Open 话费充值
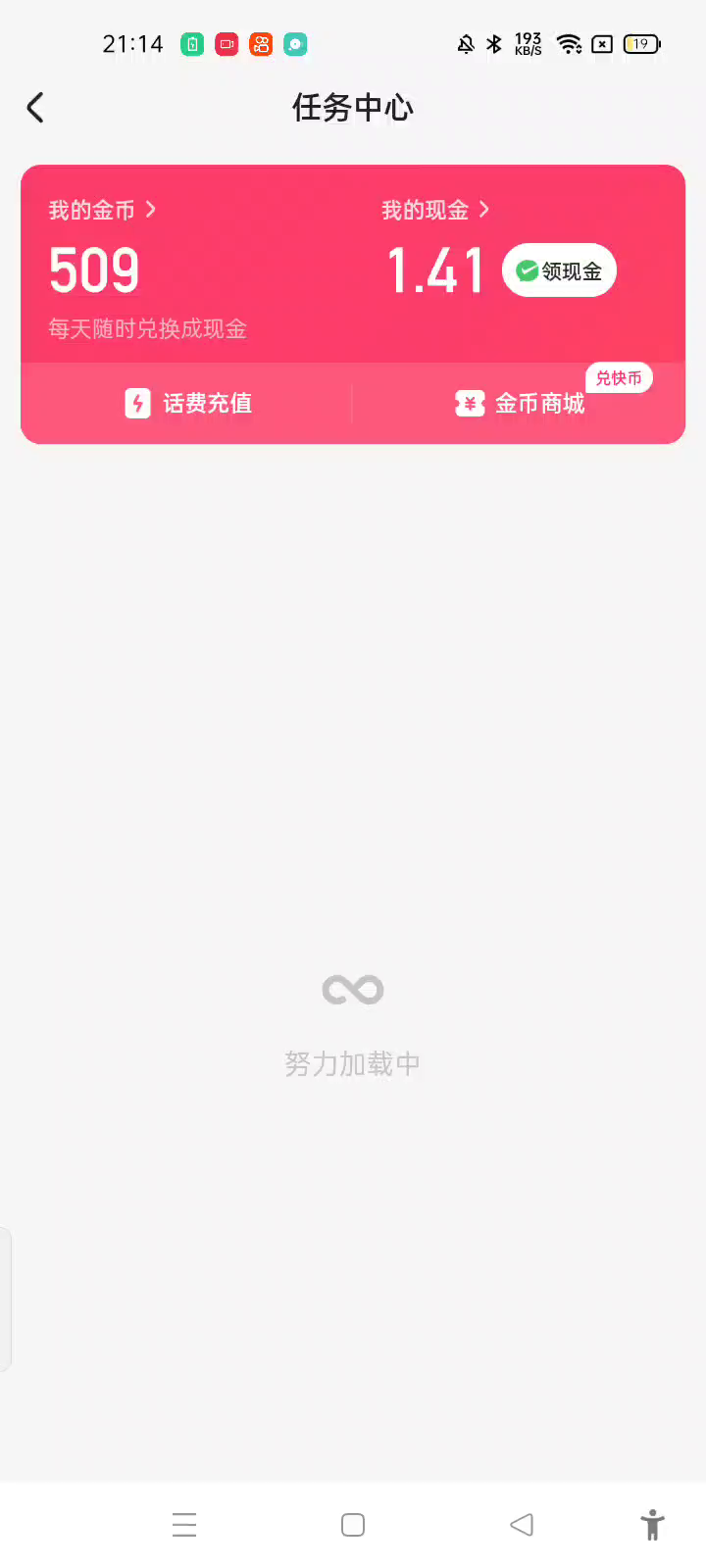The height and width of the screenshot is (1568, 706). click(188, 403)
